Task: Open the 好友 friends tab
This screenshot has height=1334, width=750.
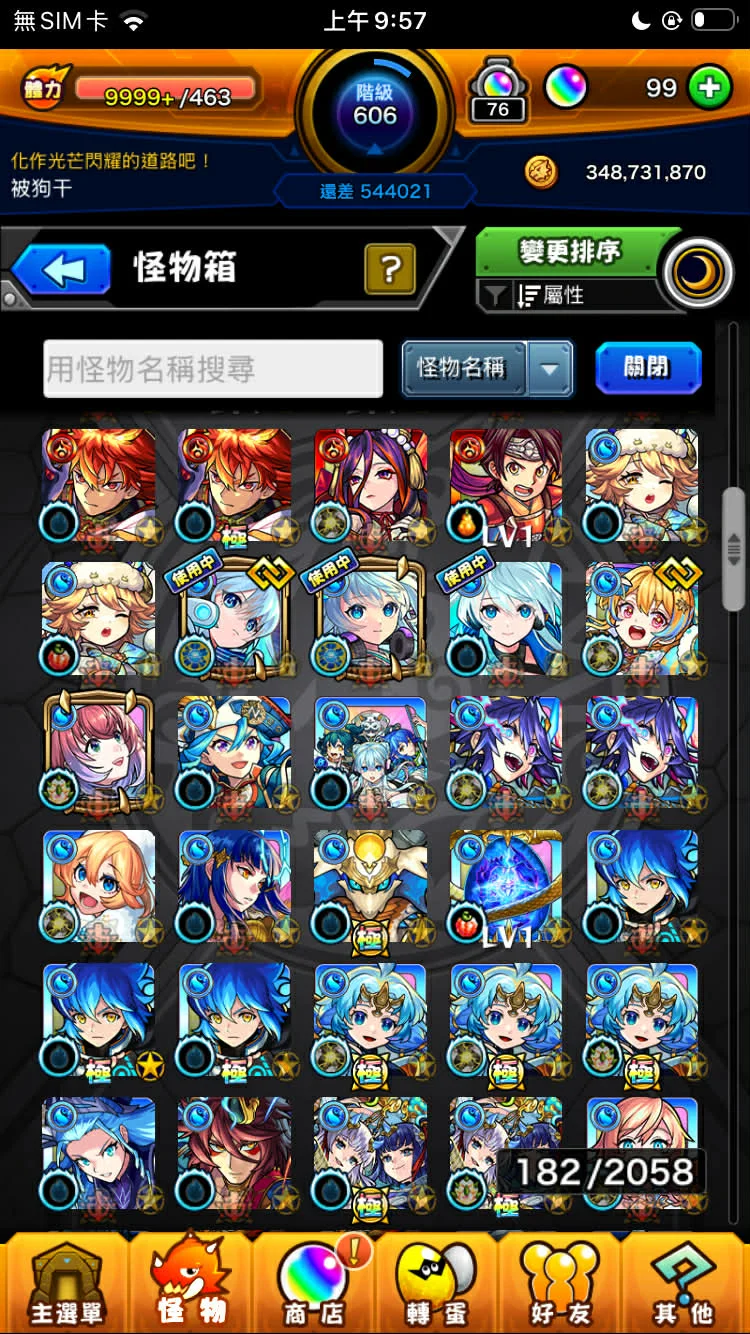Action: (x=560, y=1284)
